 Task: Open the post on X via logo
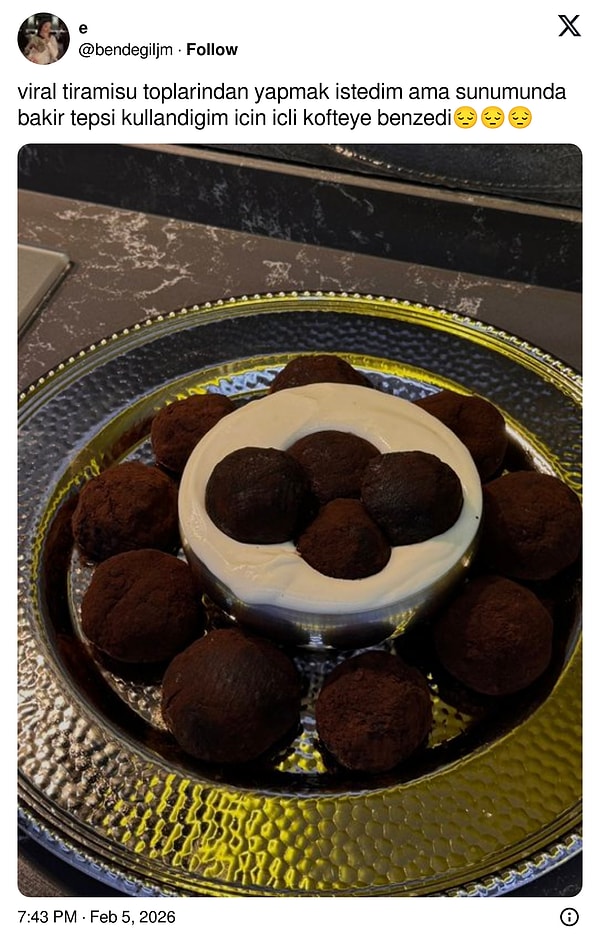click(569, 26)
